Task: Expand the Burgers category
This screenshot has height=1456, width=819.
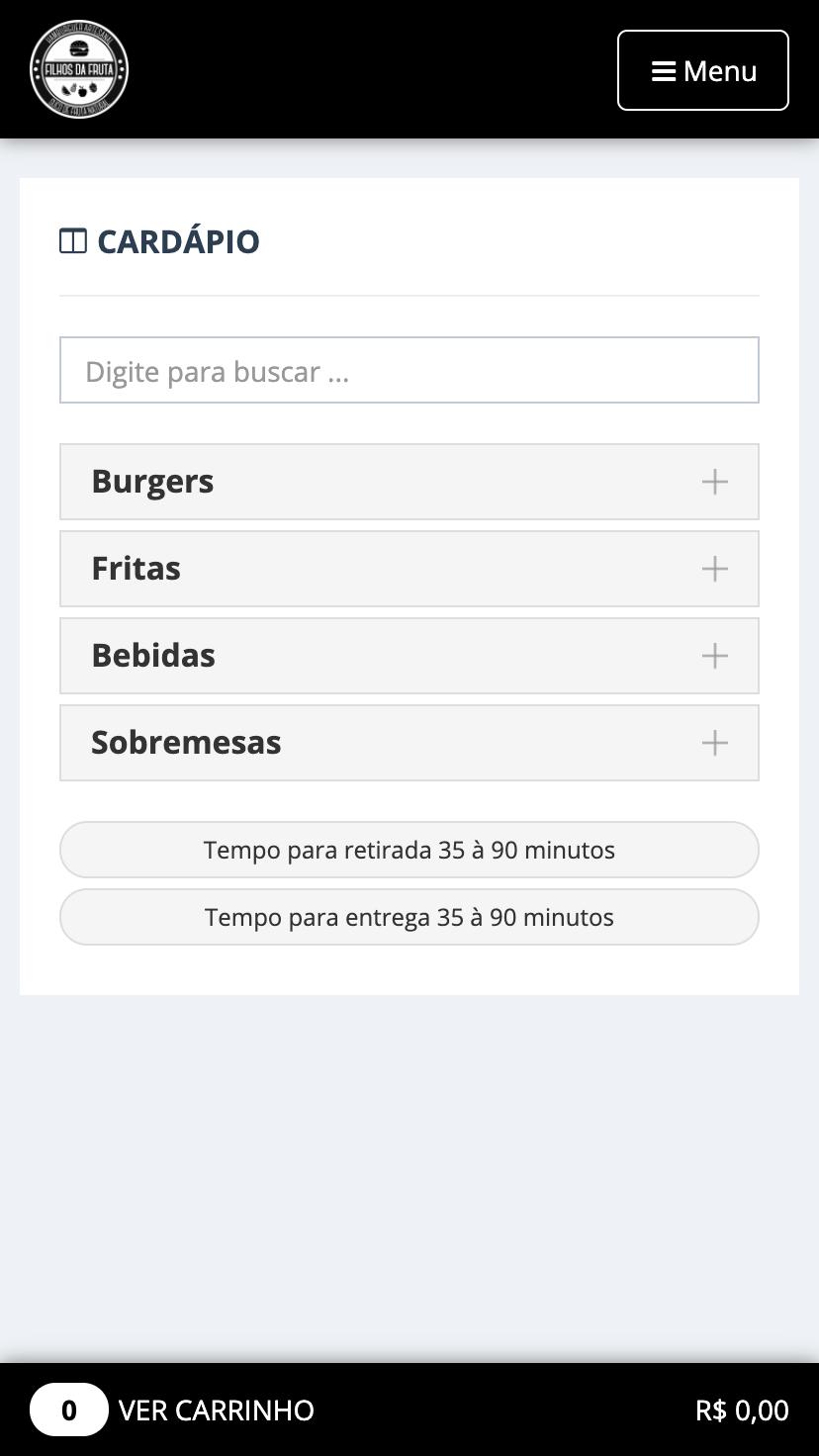Action: click(409, 482)
